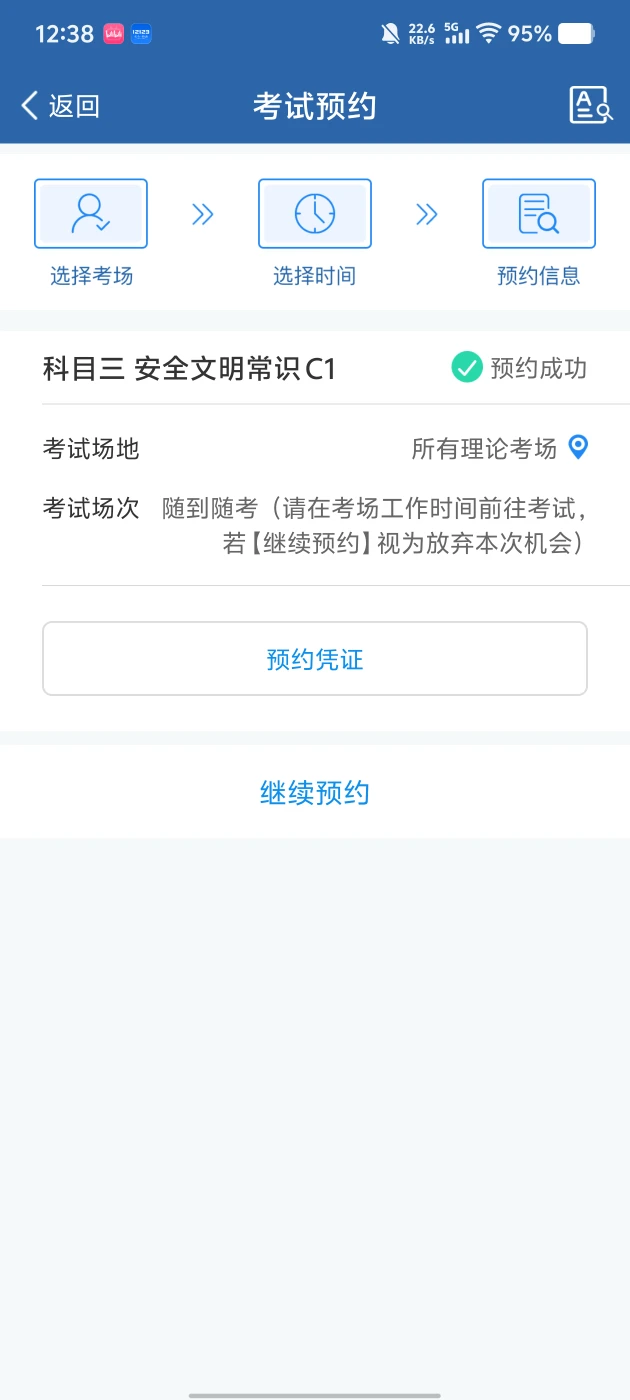Tap 继续预约 to continue booking
The height and width of the screenshot is (1400, 630).
(x=314, y=793)
